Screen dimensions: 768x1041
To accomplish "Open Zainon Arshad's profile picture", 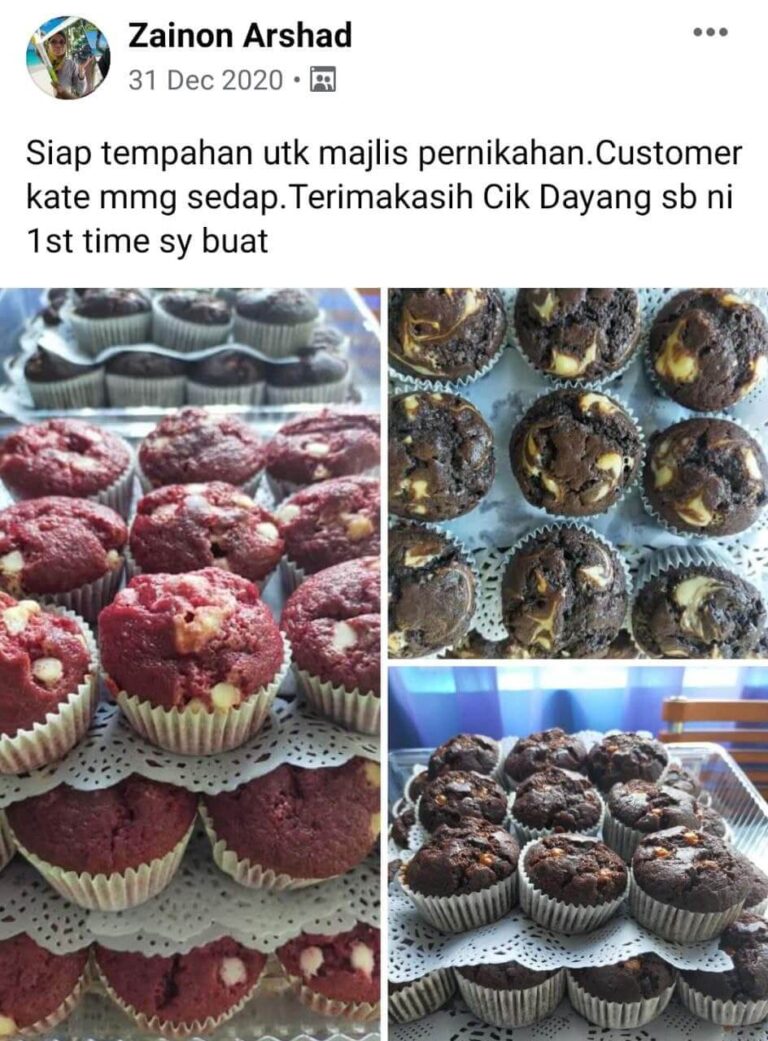I will coord(68,57).
